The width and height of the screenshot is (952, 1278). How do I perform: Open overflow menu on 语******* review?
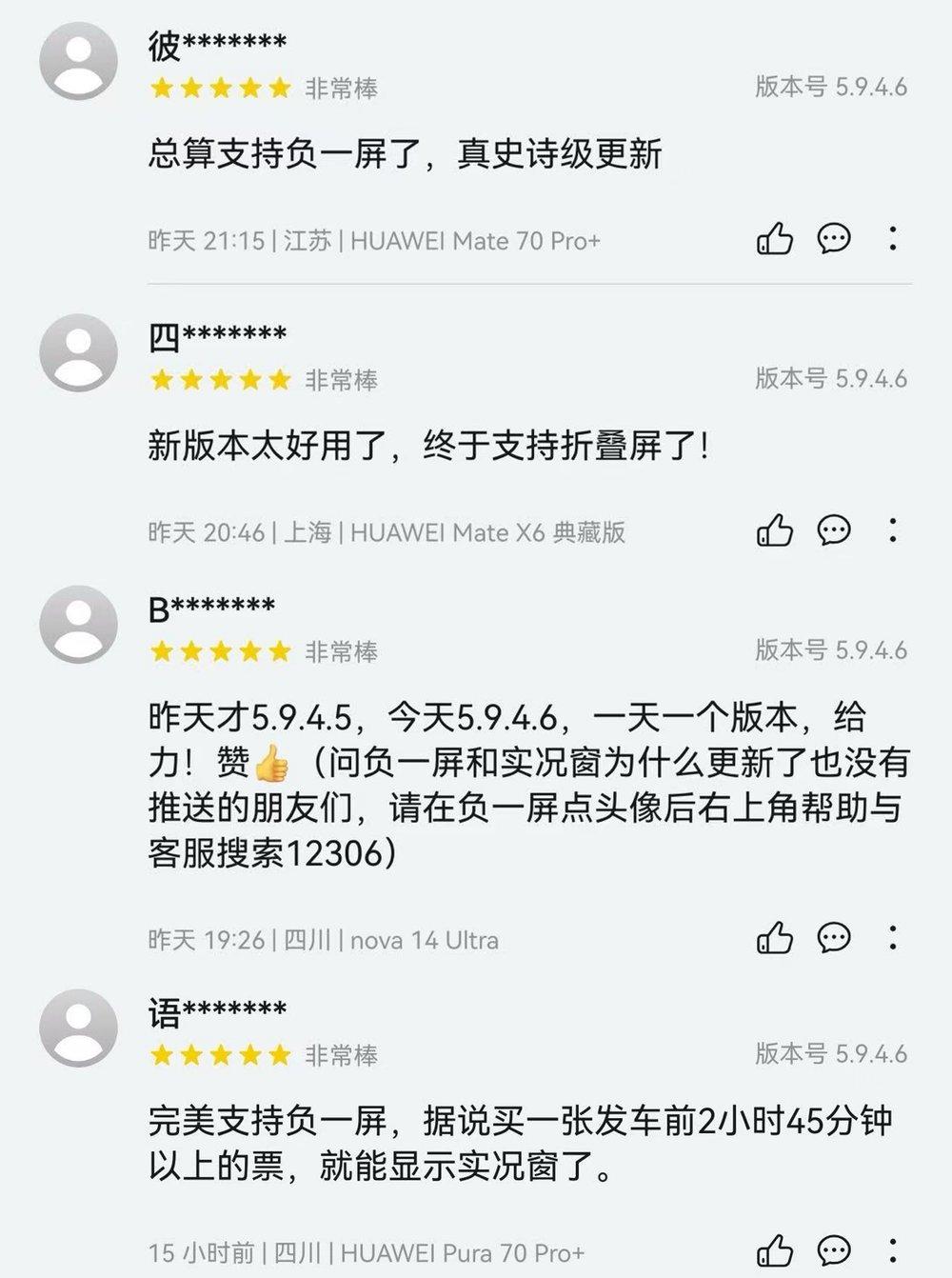tap(893, 1249)
